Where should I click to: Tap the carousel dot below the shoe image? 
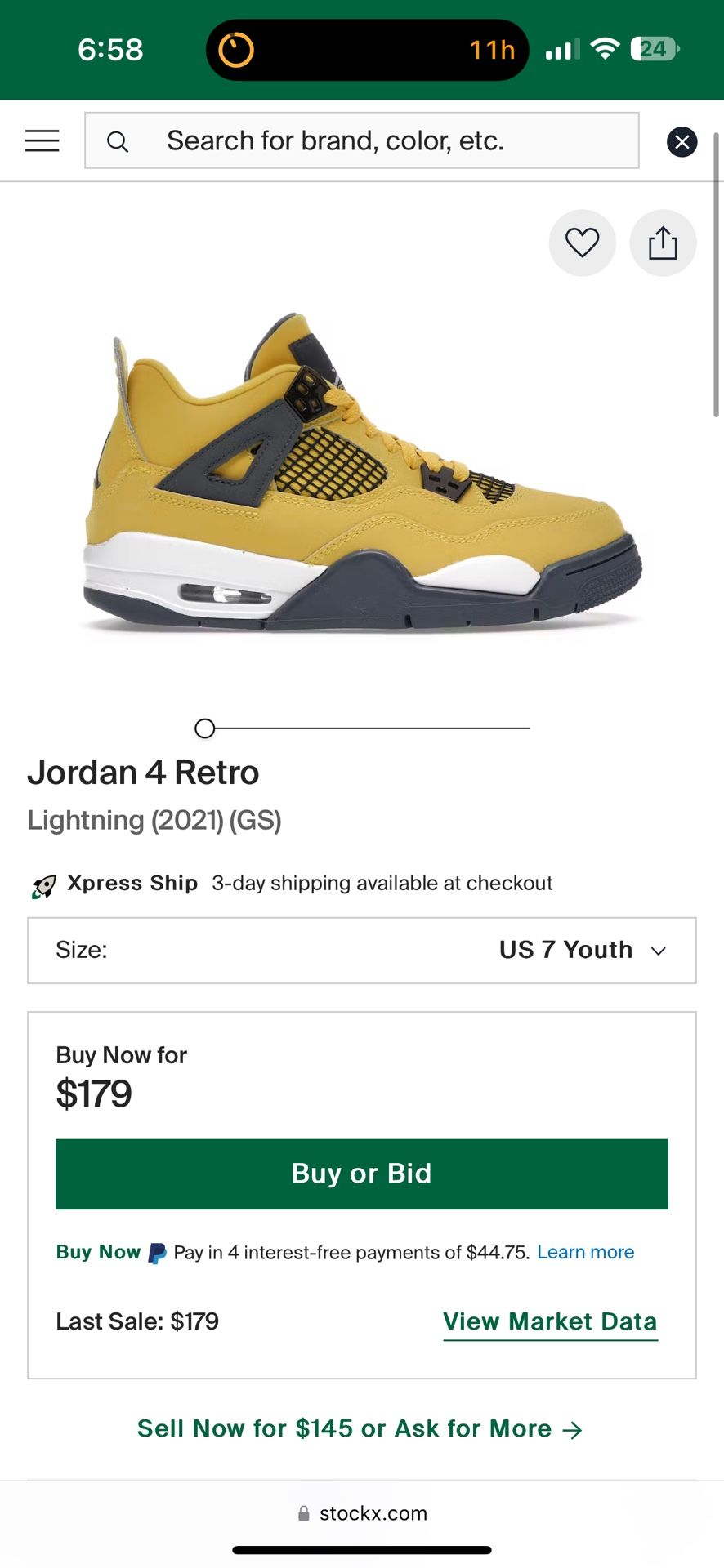203,728
